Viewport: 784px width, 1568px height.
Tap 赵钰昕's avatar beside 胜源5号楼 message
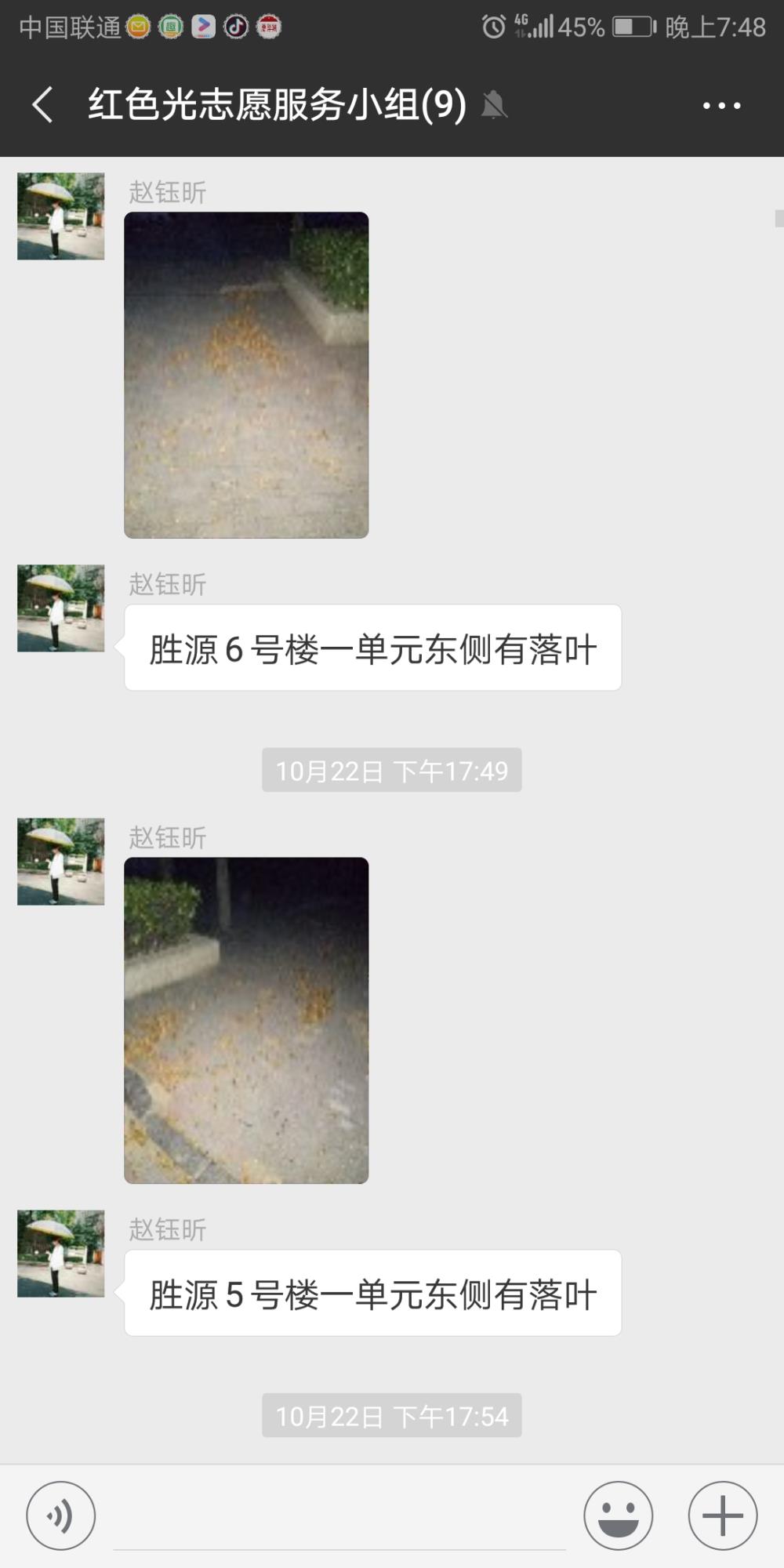(61, 1254)
